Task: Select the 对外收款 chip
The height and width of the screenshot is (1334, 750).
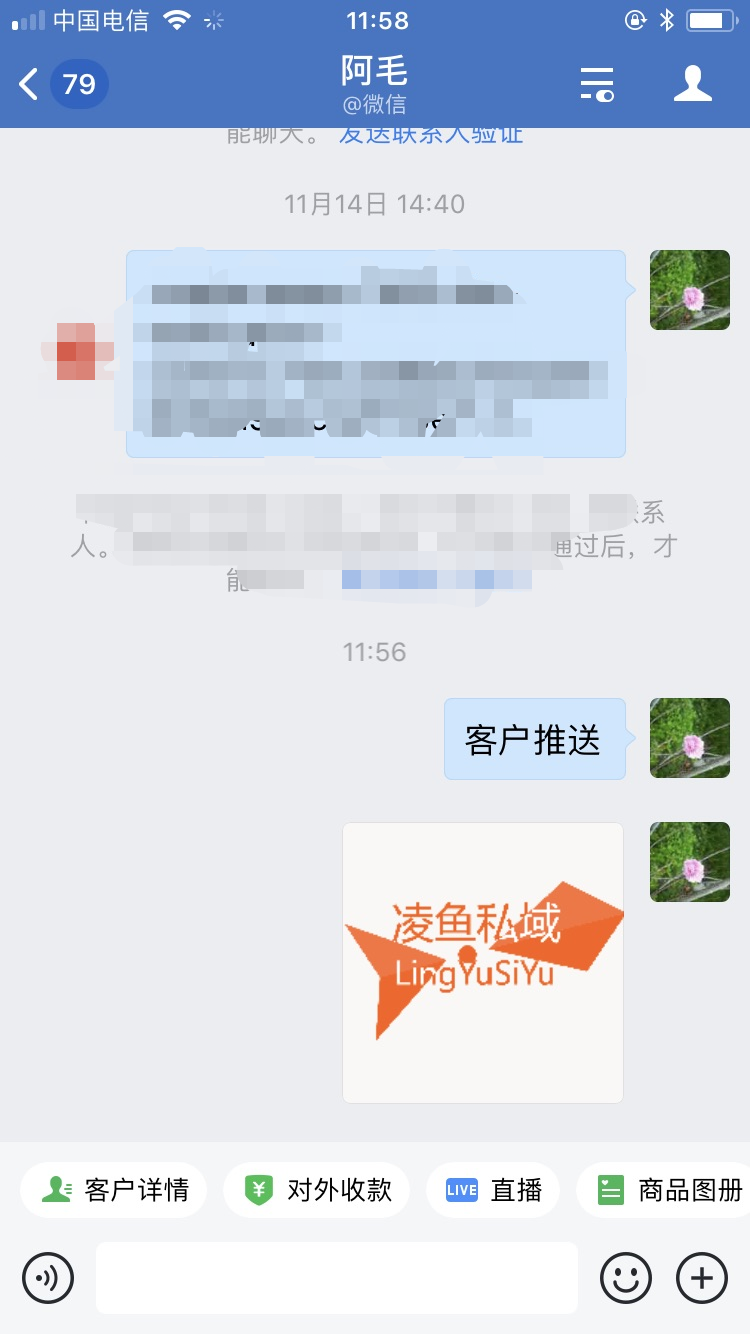Action: [x=316, y=1190]
